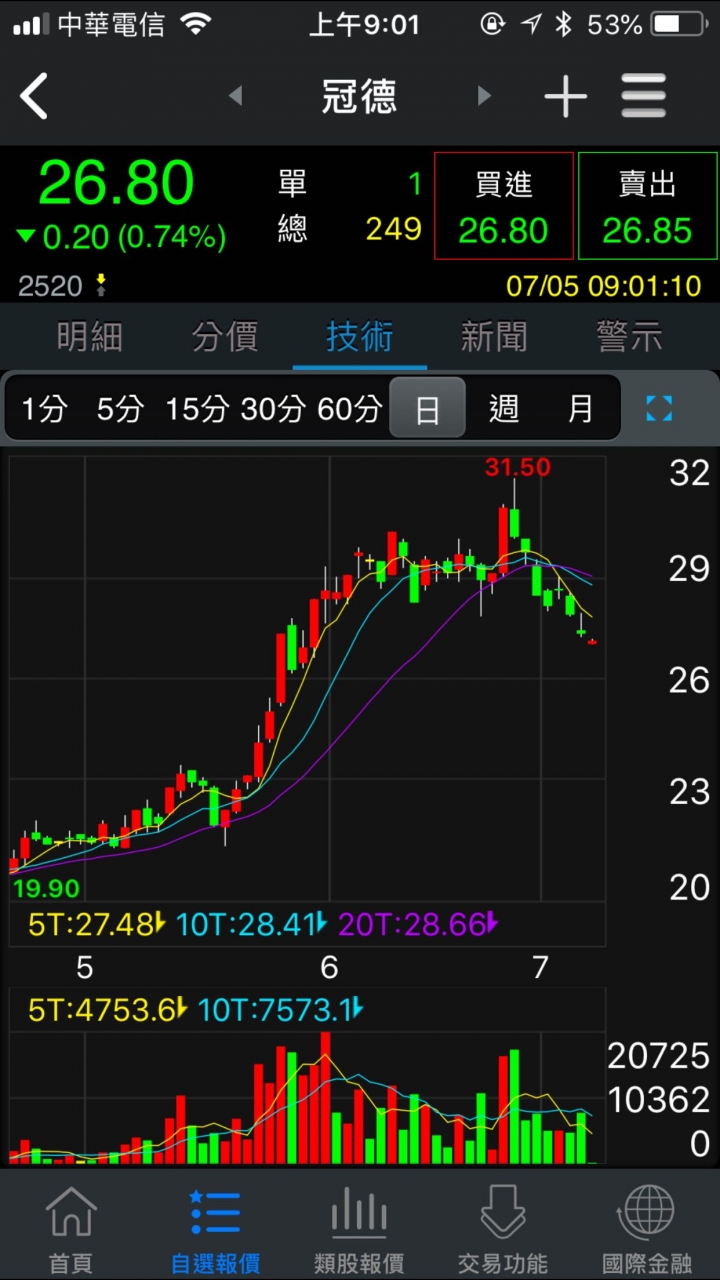Select the 1分 chart interval
This screenshot has height=1280, width=720.
point(44,408)
